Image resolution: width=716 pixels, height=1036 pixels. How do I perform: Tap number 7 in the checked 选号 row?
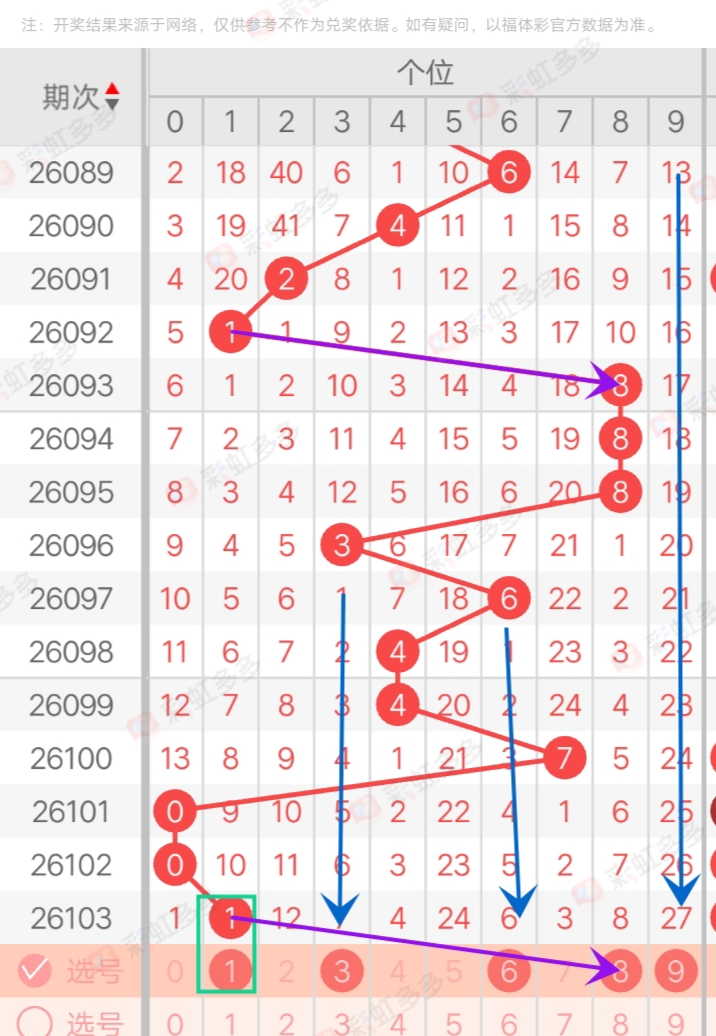click(565, 970)
